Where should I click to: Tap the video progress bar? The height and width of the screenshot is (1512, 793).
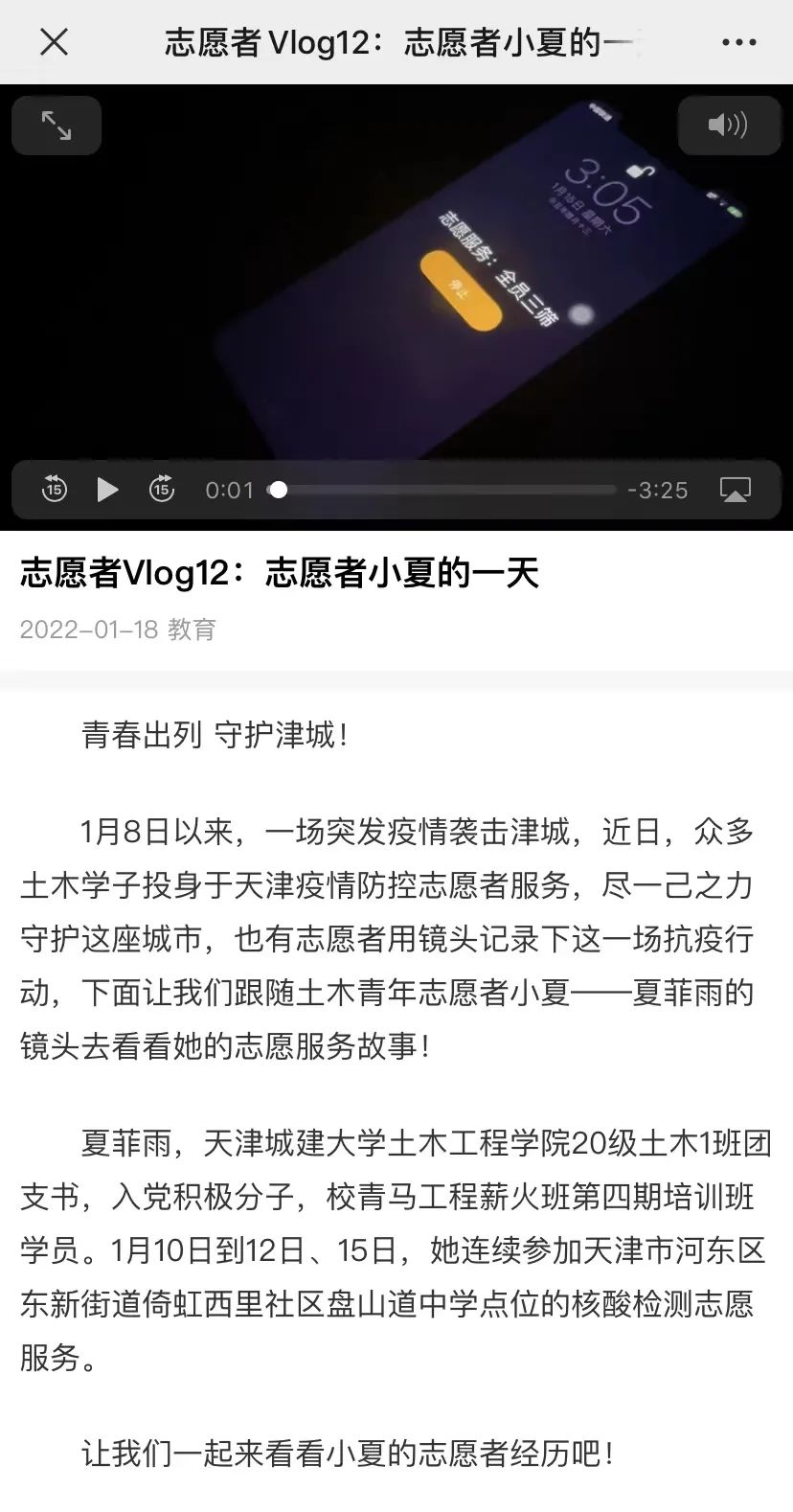point(445,490)
